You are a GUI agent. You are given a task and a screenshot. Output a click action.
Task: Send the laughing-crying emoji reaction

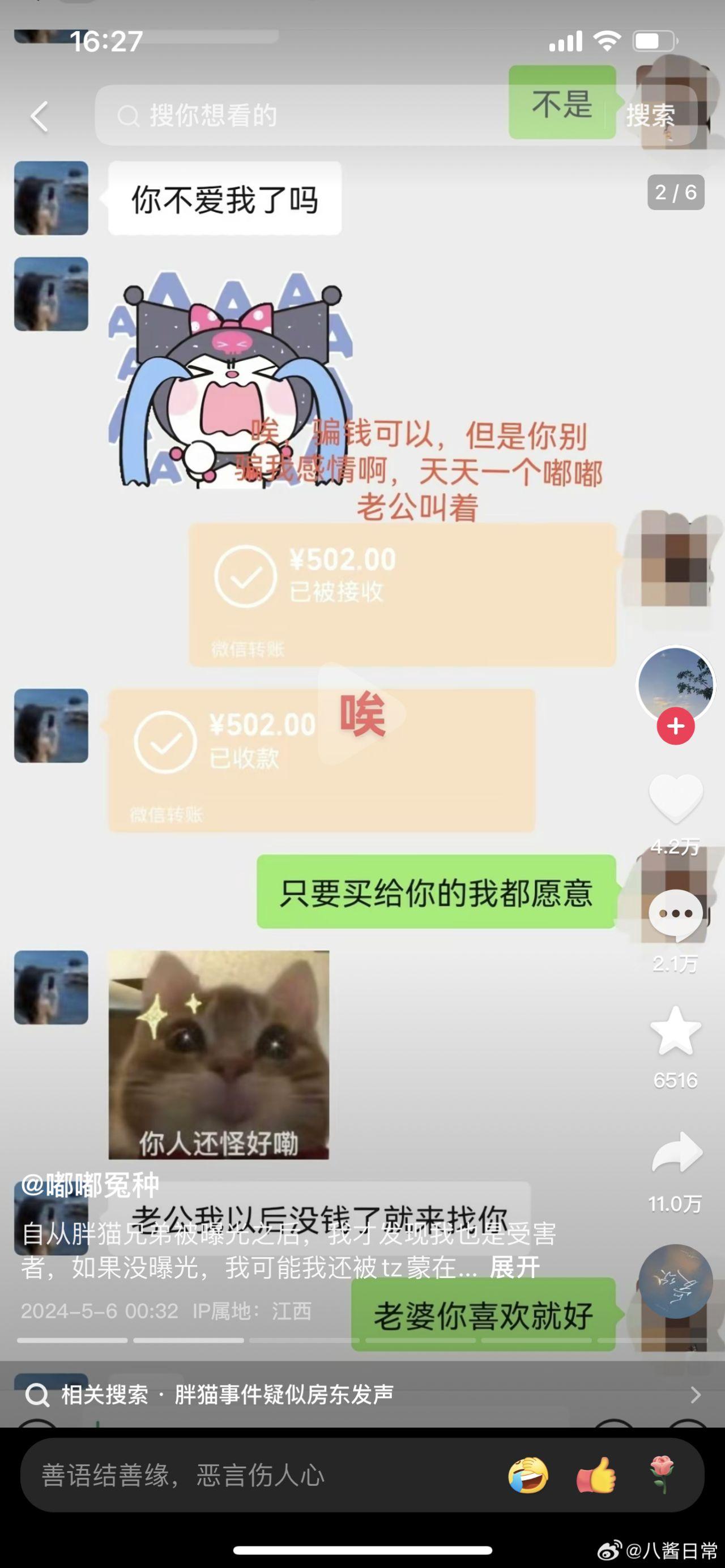(528, 1476)
